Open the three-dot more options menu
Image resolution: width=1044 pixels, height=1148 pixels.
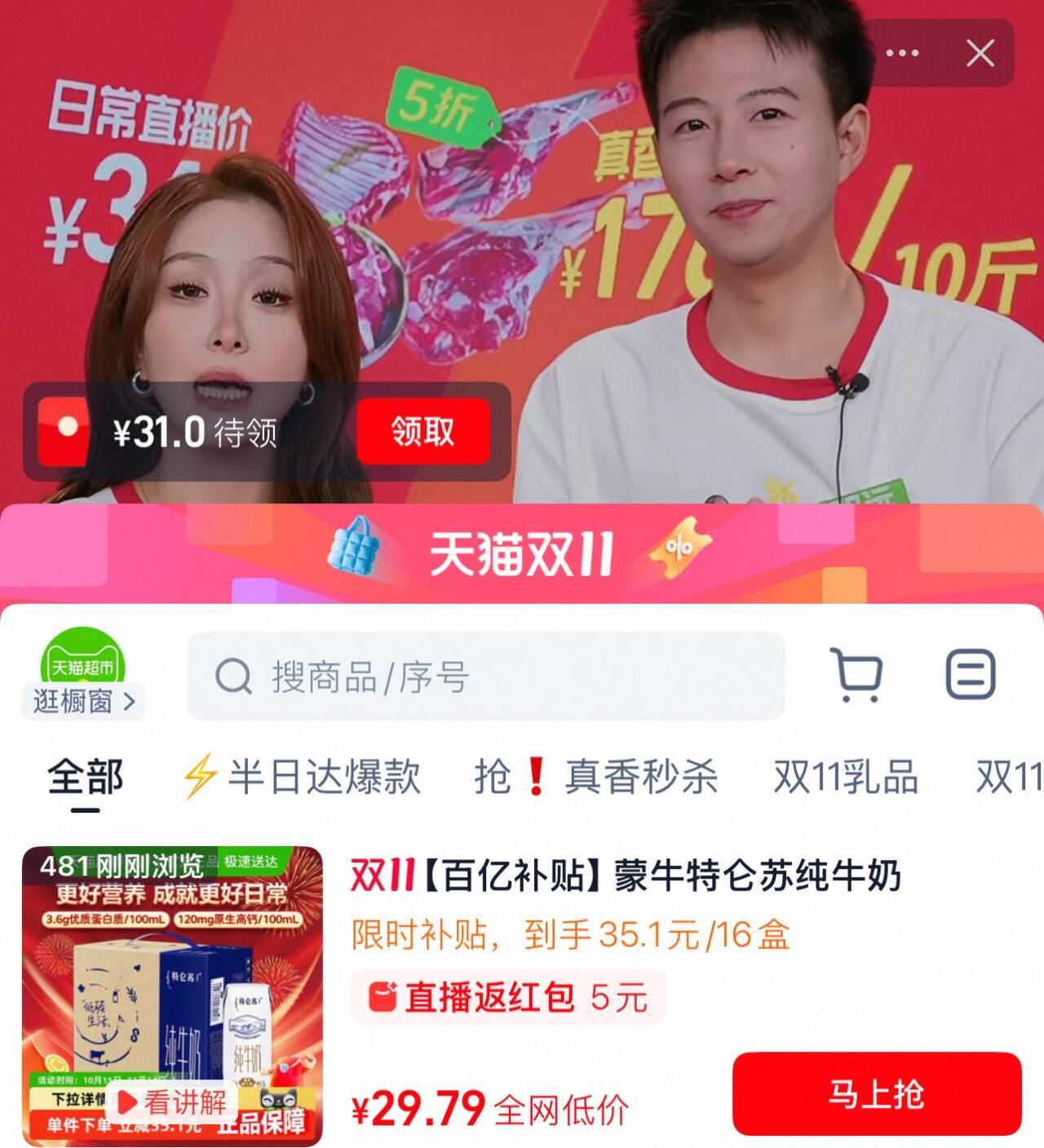pyautogui.click(x=902, y=54)
